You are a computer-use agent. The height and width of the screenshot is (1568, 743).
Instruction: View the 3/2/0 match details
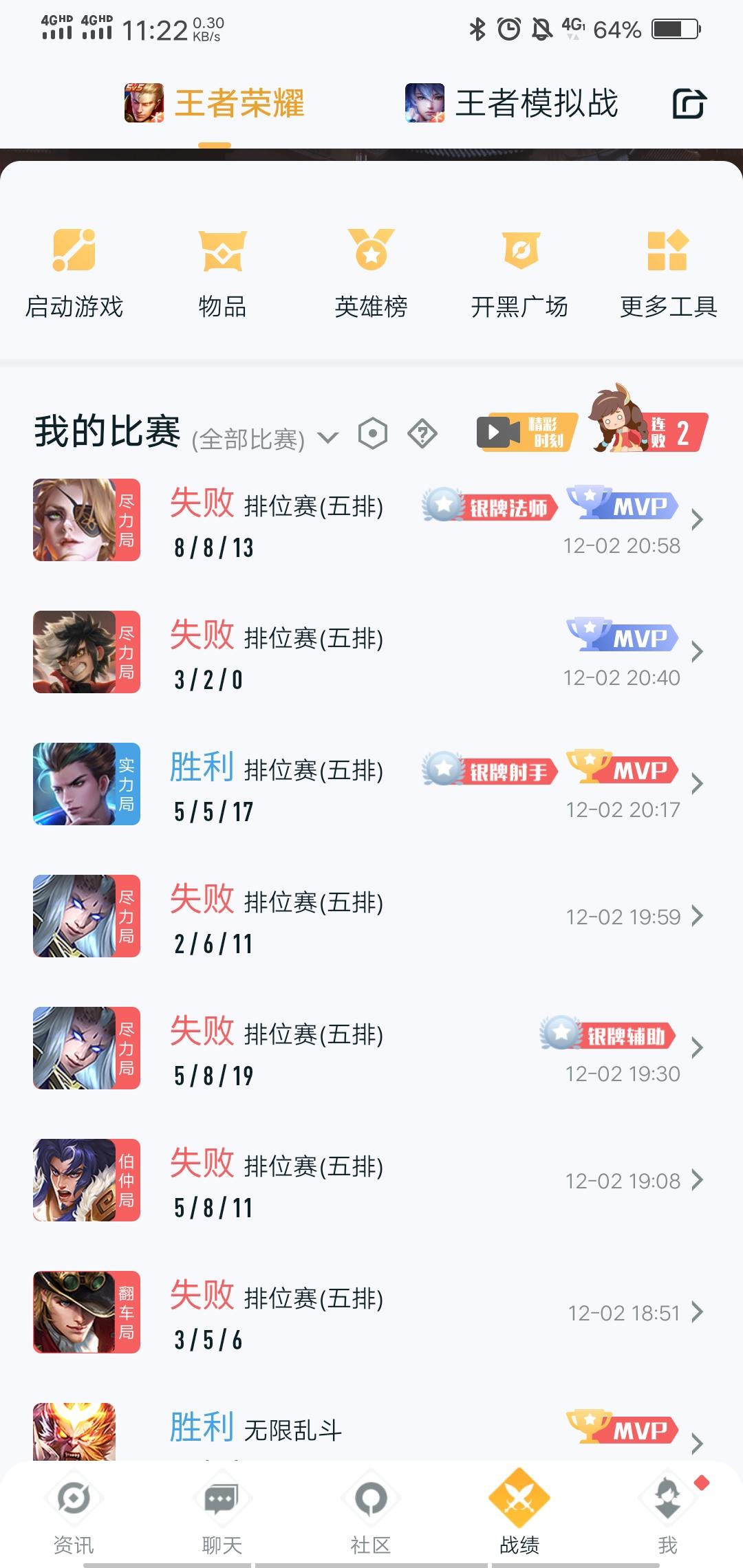(x=371, y=653)
